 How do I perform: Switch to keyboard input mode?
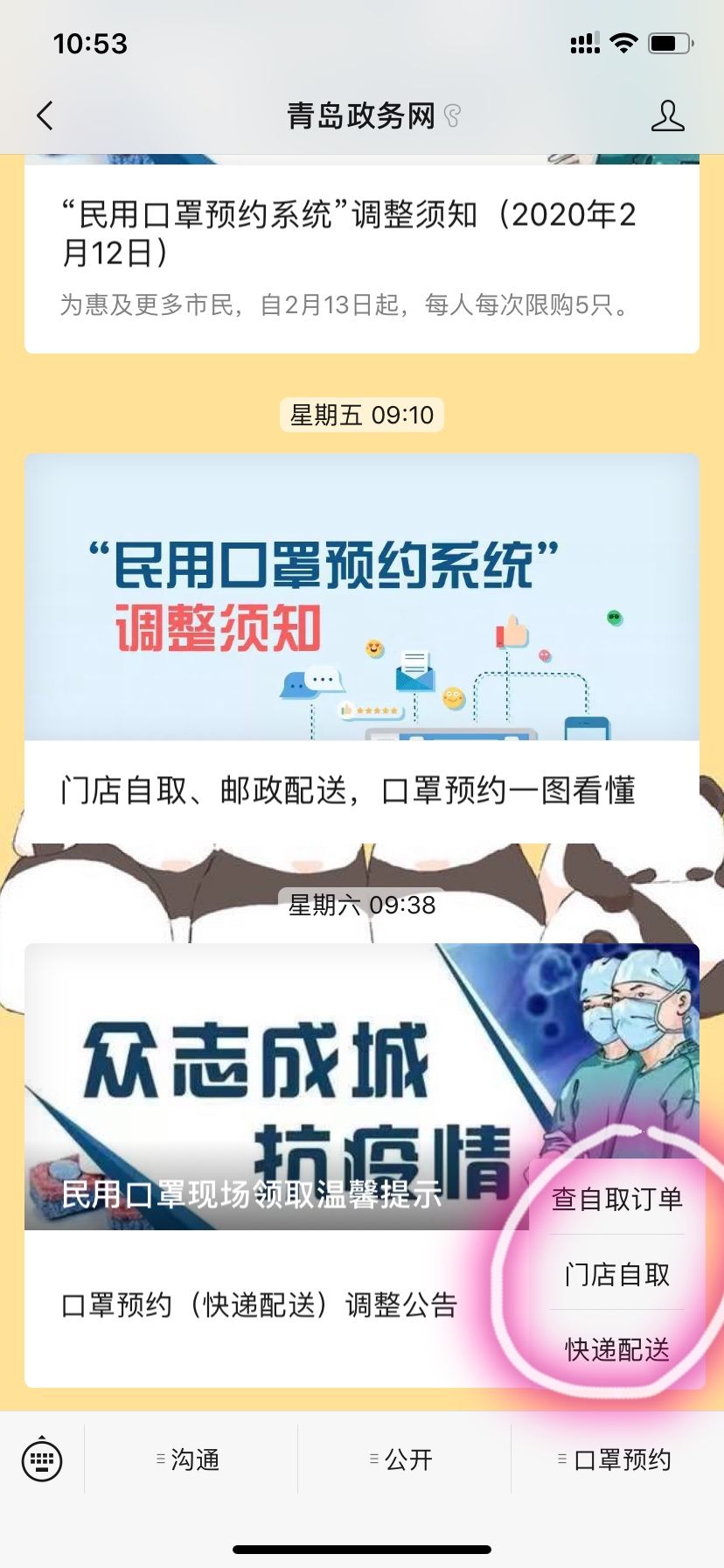(x=42, y=1459)
